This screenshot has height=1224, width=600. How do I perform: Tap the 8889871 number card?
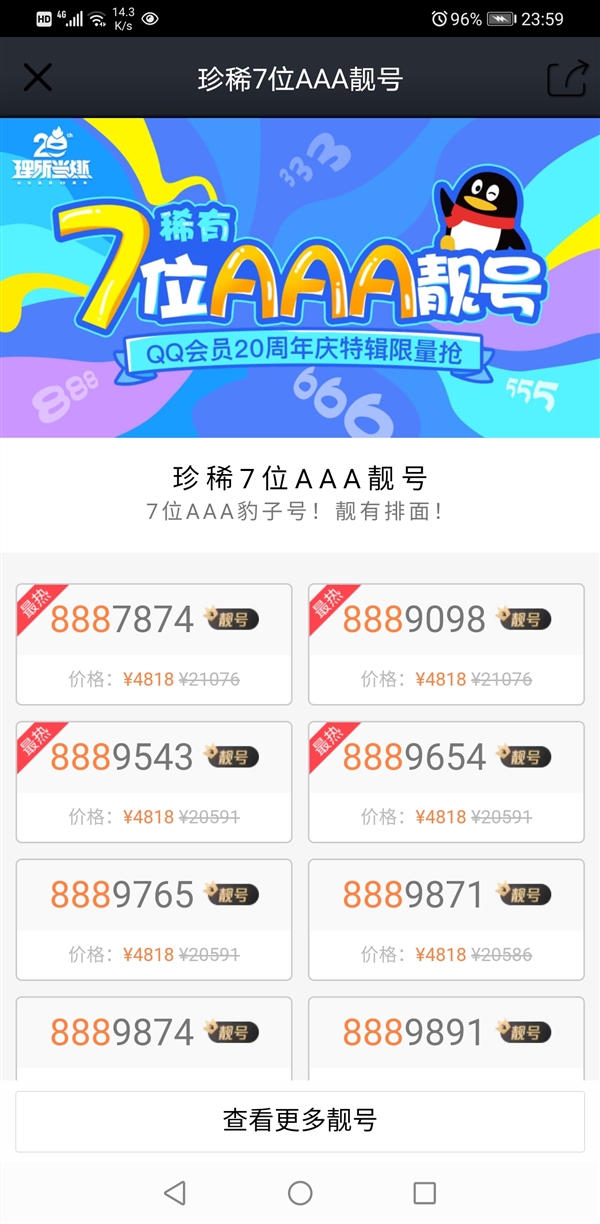tap(446, 919)
